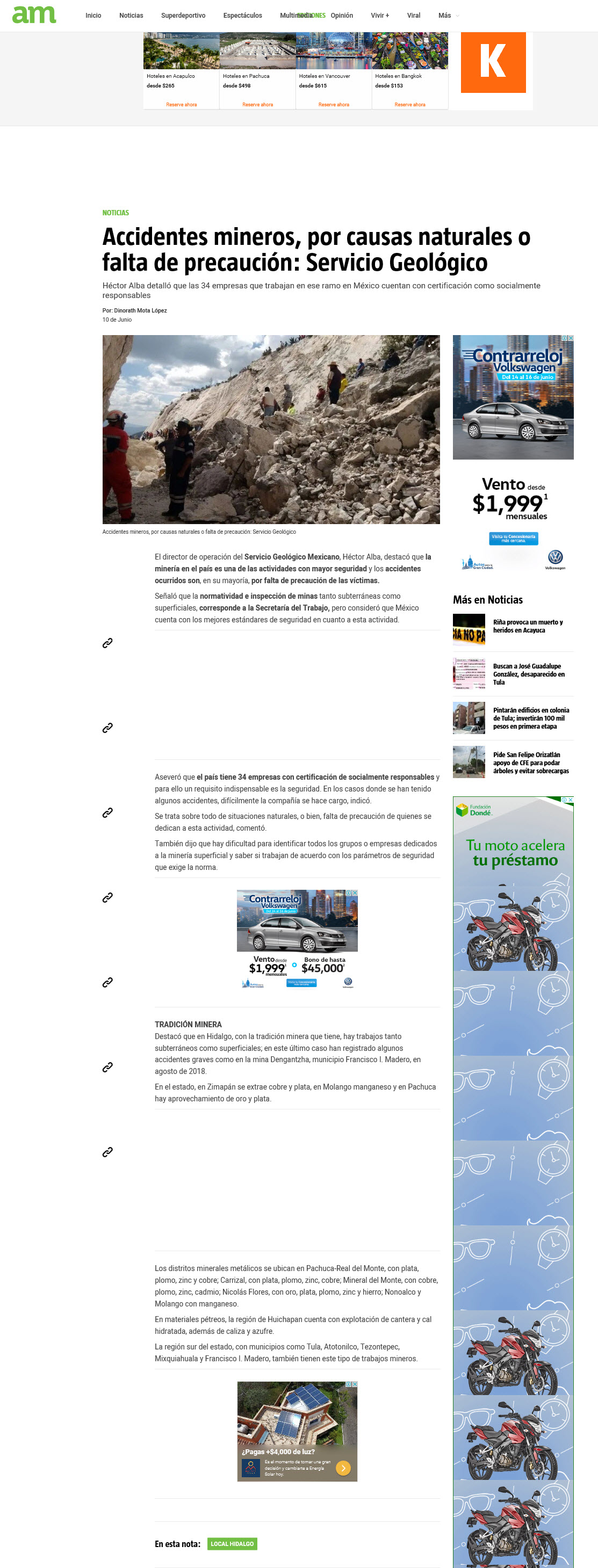Select the LOCAL HIDALGO tag
598x1568 pixels.
pyautogui.click(x=232, y=1544)
